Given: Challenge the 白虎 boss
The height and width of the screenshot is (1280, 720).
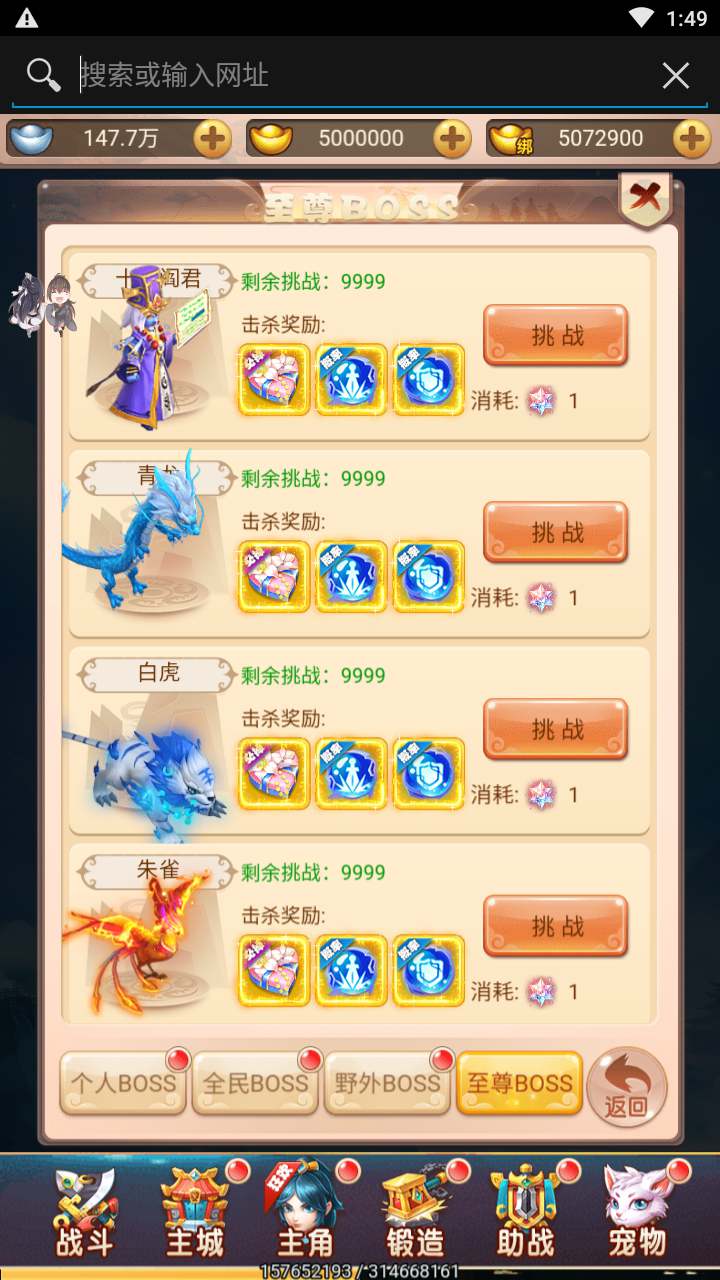Looking at the screenshot, I should (x=556, y=729).
